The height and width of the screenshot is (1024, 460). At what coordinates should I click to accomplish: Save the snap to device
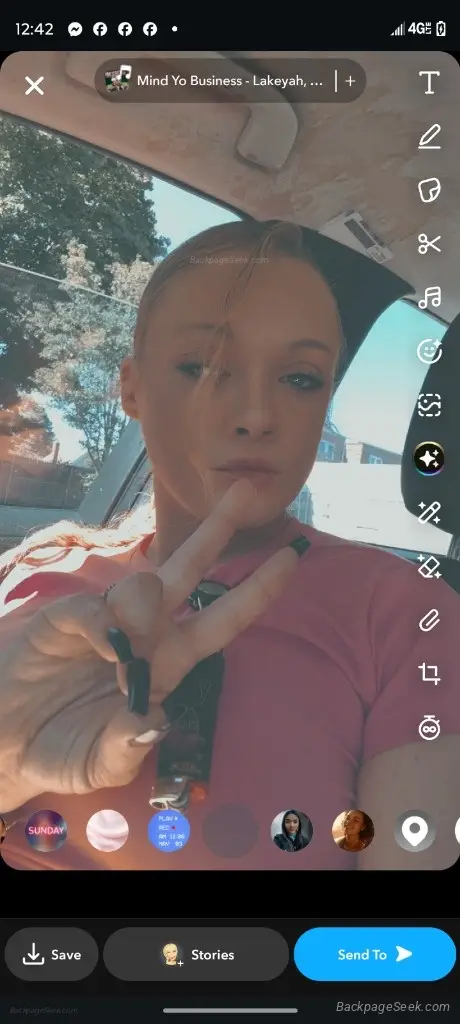(52, 954)
